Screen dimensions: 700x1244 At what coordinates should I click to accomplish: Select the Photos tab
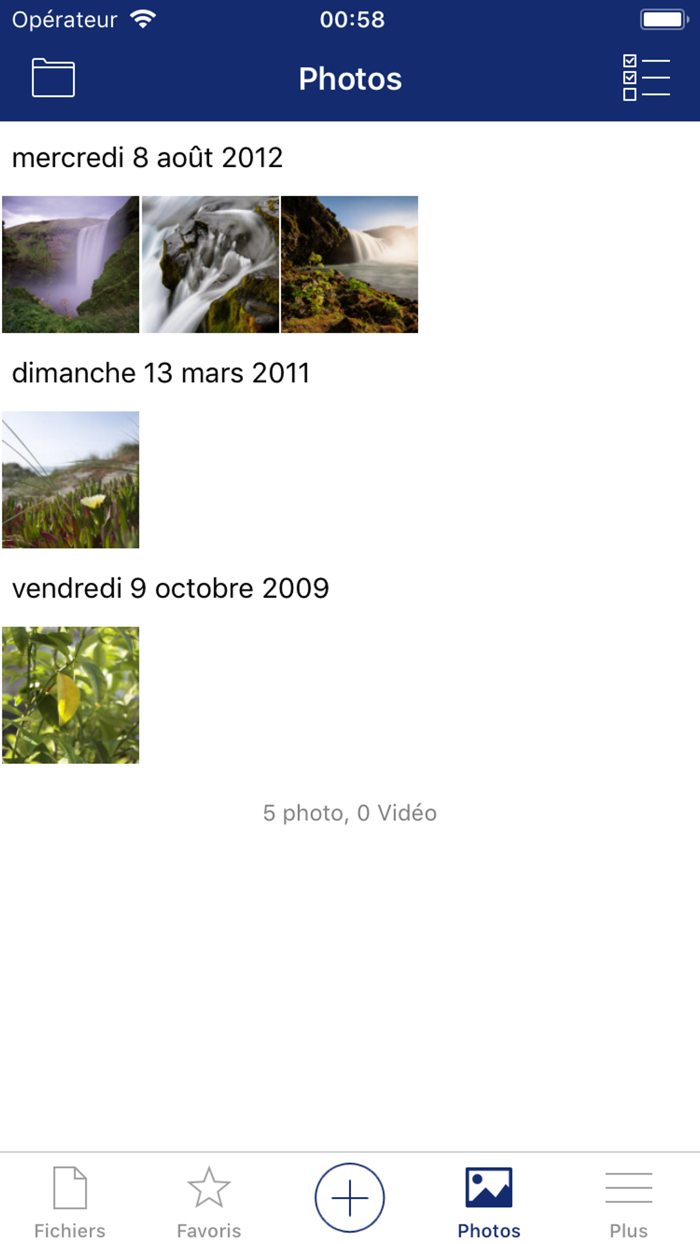pyautogui.click(x=489, y=1201)
